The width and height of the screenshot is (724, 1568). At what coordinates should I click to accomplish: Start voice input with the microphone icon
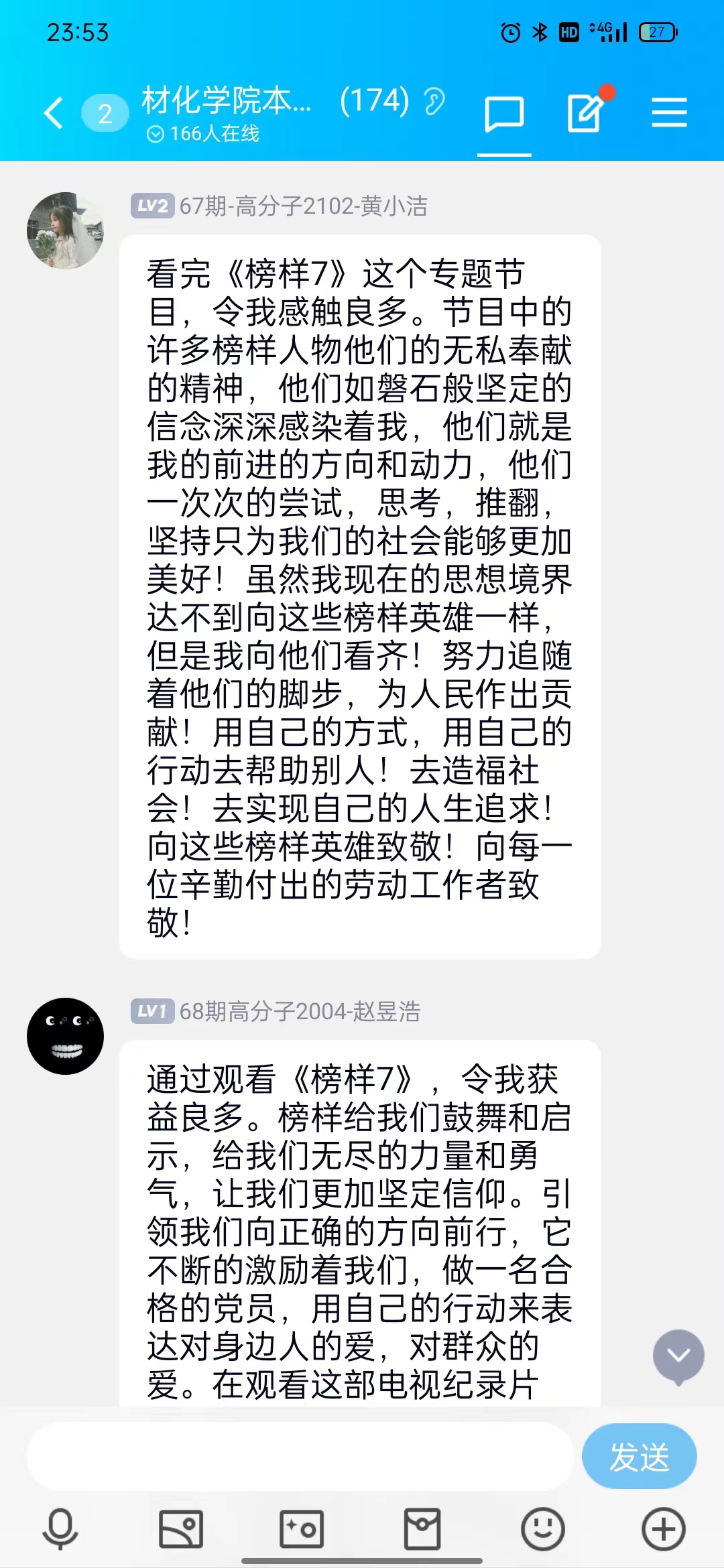60,1529
